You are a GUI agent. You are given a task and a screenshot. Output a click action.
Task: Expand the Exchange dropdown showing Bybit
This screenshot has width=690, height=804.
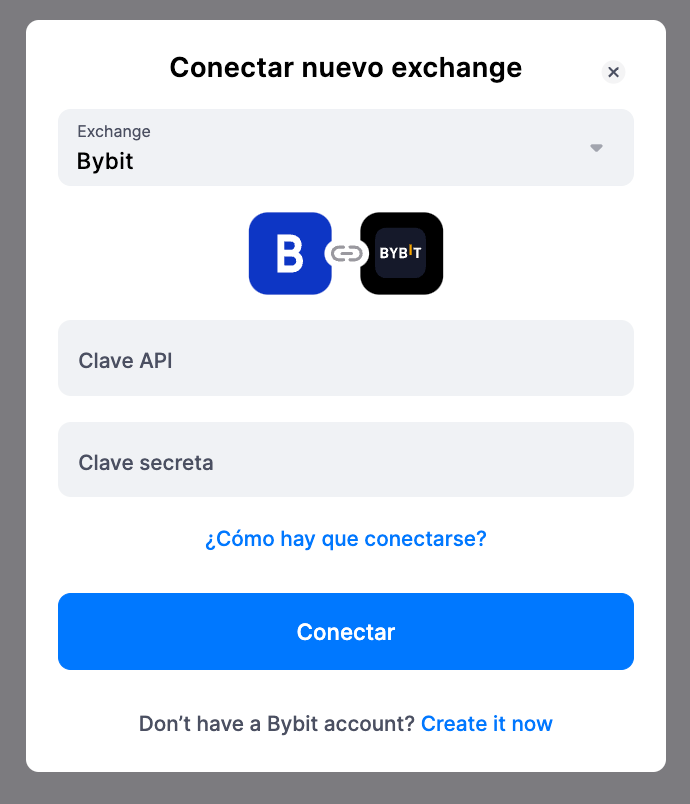click(346, 148)
